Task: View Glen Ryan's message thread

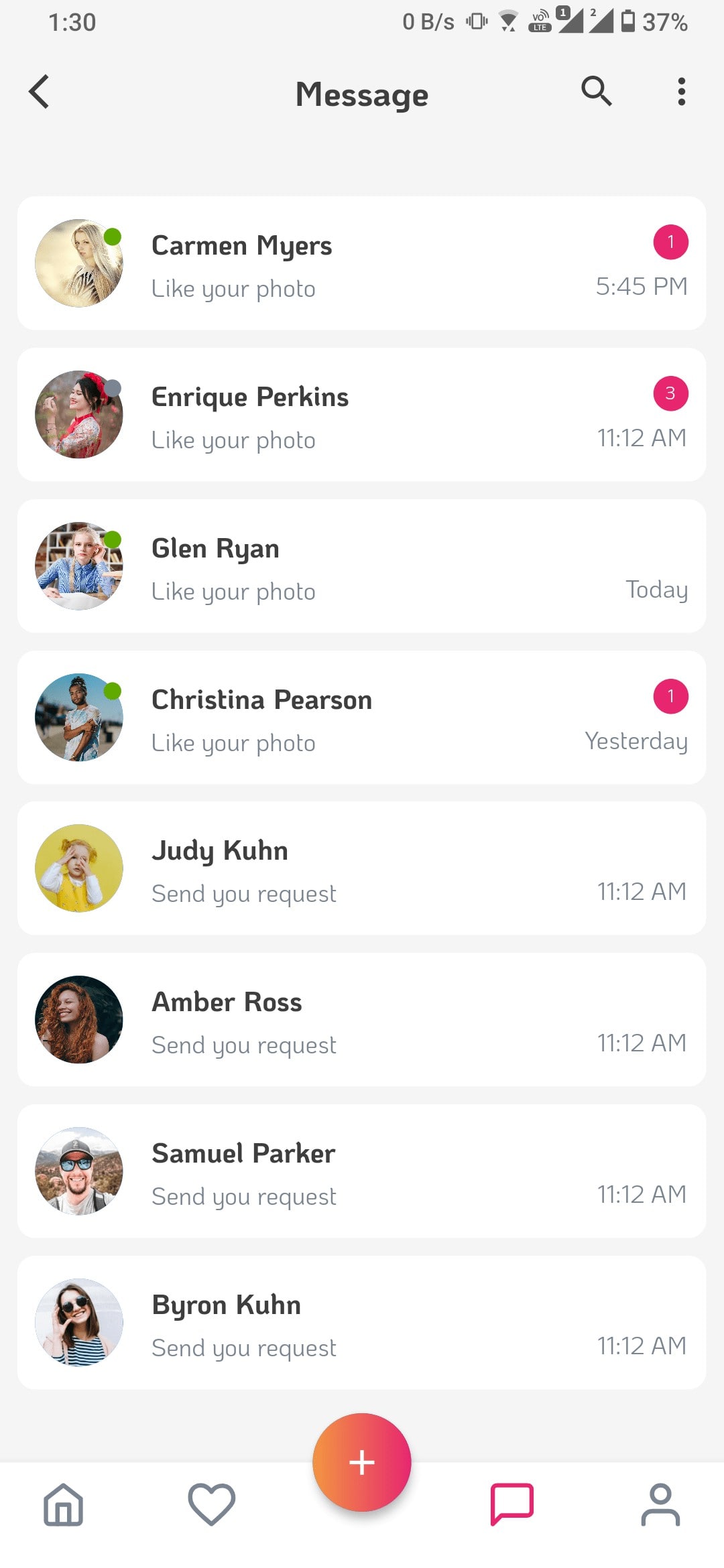Action: [x=361, y=566]
